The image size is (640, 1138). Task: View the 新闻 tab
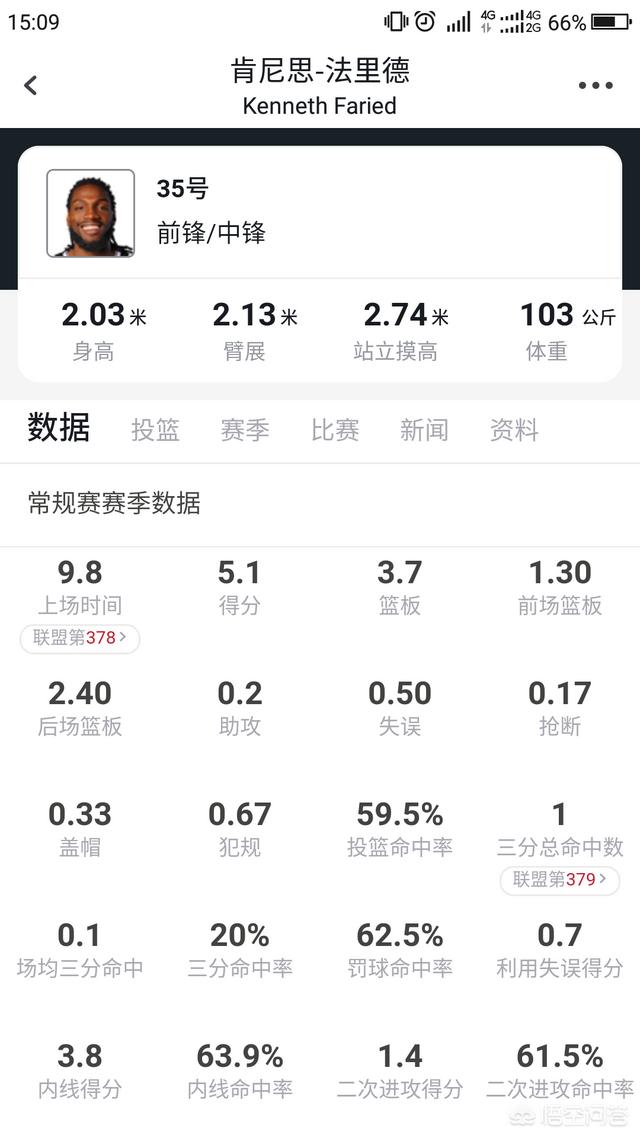click(424, 430)
